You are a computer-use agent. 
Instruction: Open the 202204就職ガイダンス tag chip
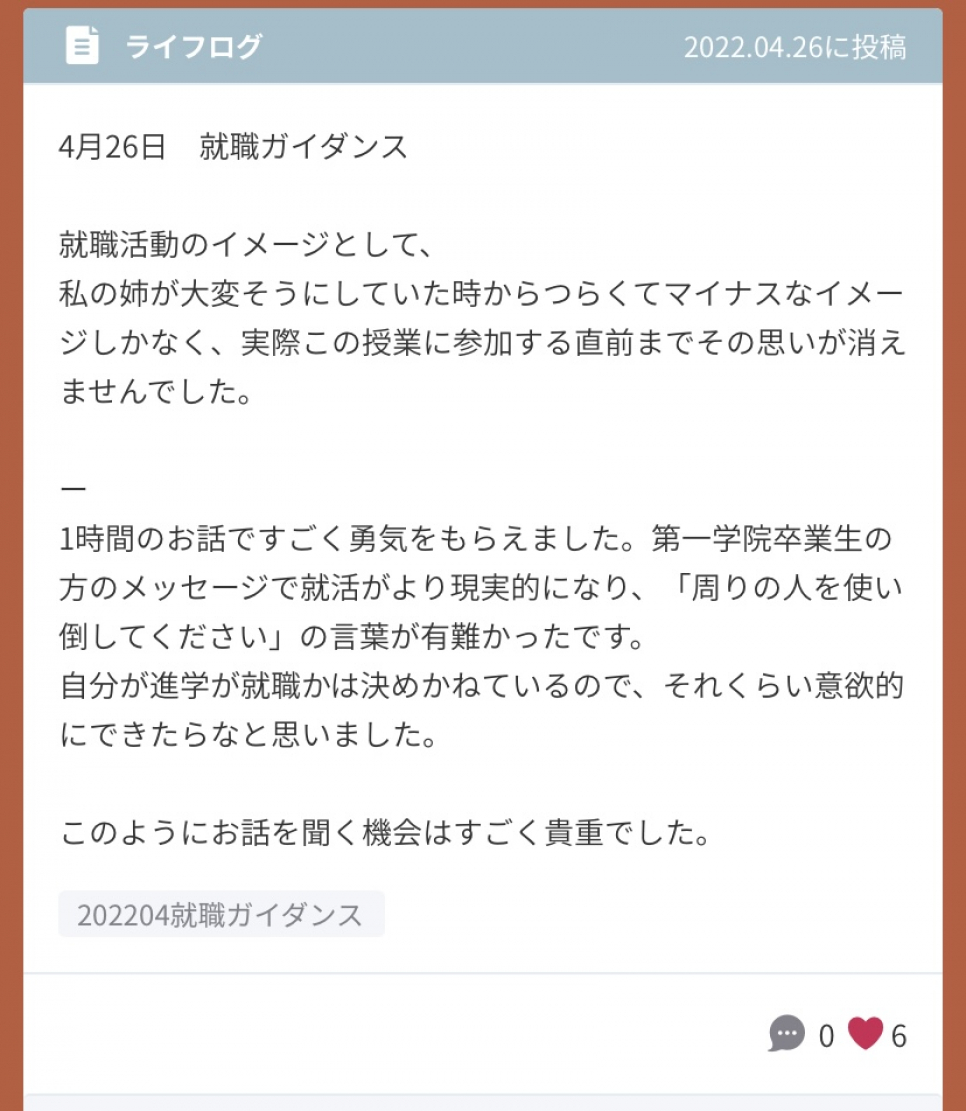tap(221, 914)
